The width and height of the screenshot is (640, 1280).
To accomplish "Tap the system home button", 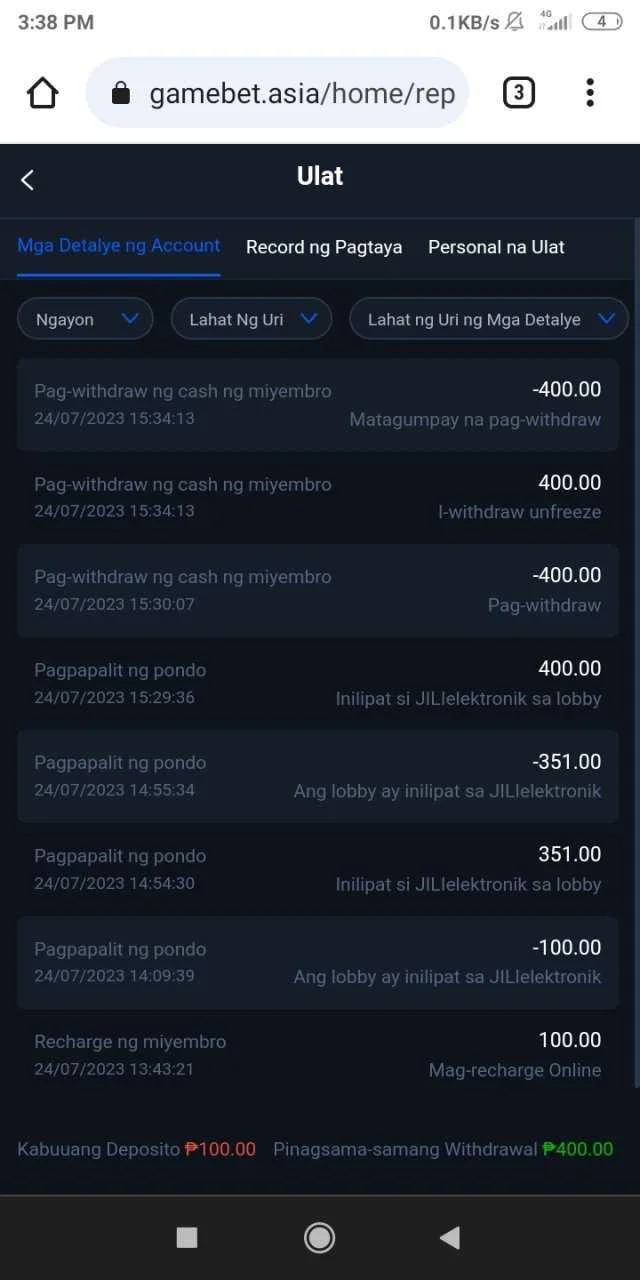I will (319, 1238).
